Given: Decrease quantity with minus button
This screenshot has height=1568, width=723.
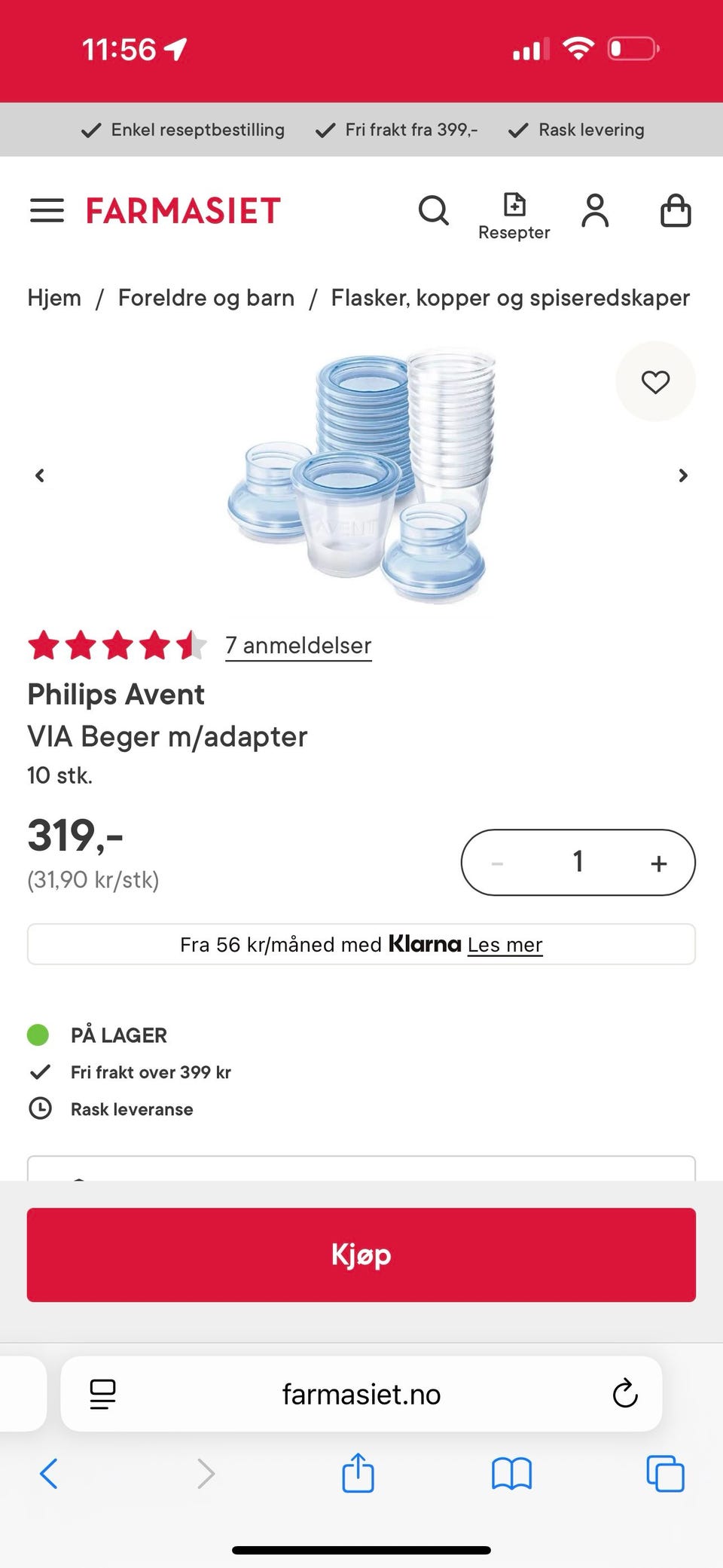Looking at the screenshot, I should [x=497, y=862].
